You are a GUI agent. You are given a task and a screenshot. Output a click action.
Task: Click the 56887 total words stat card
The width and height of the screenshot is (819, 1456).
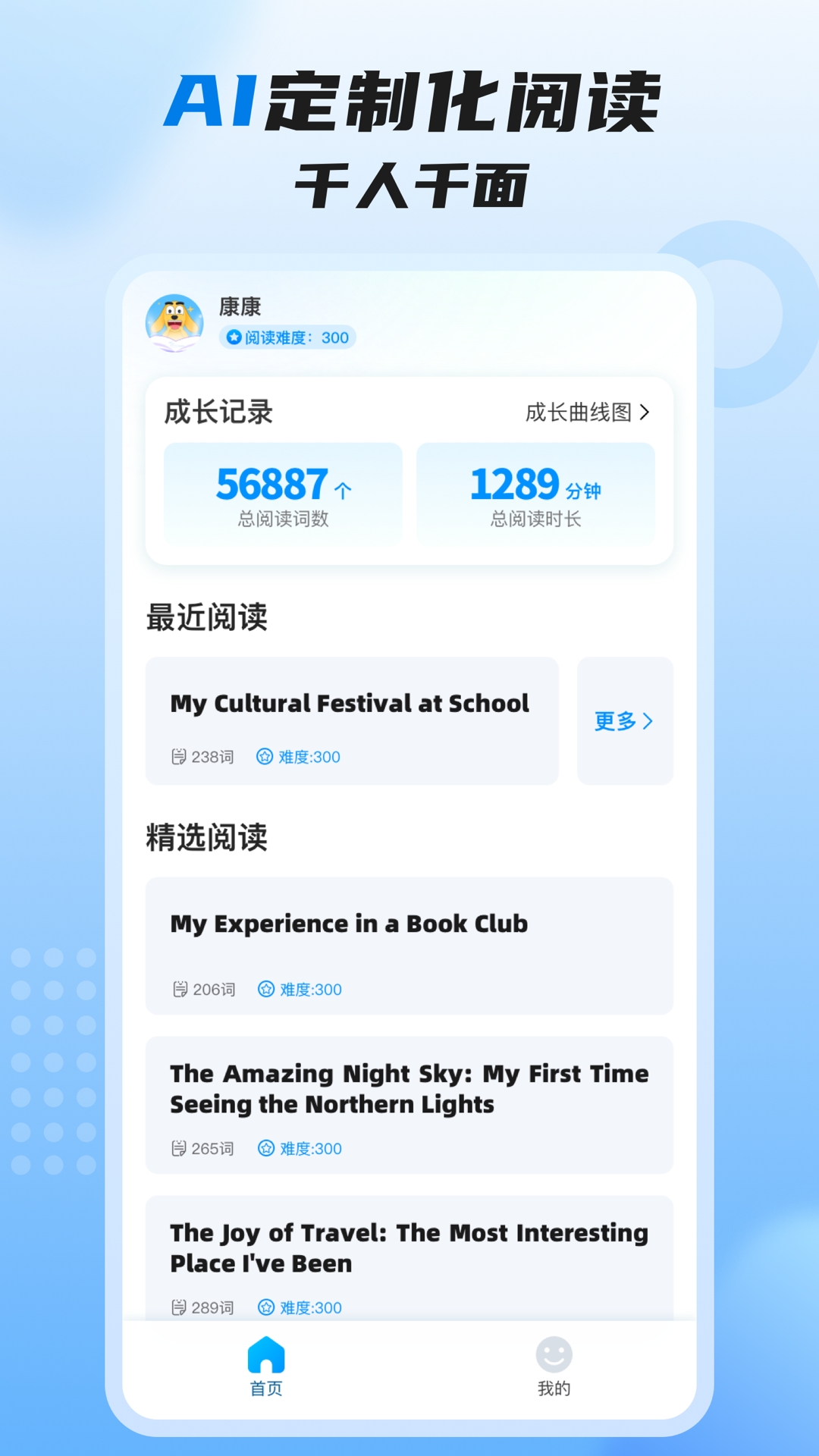[x=284, y=494]
